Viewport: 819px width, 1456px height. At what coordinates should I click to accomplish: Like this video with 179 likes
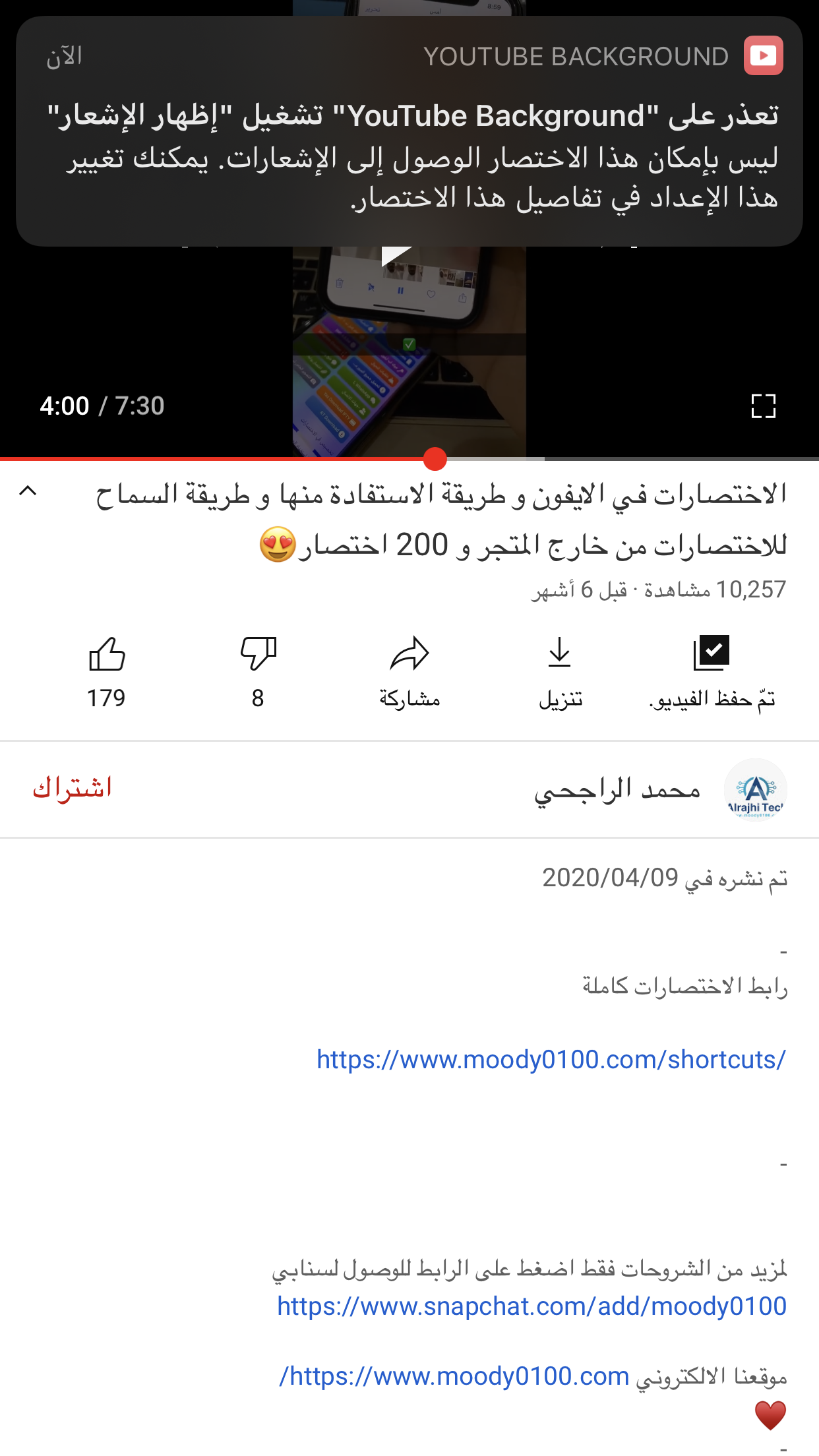pos(106,669)
